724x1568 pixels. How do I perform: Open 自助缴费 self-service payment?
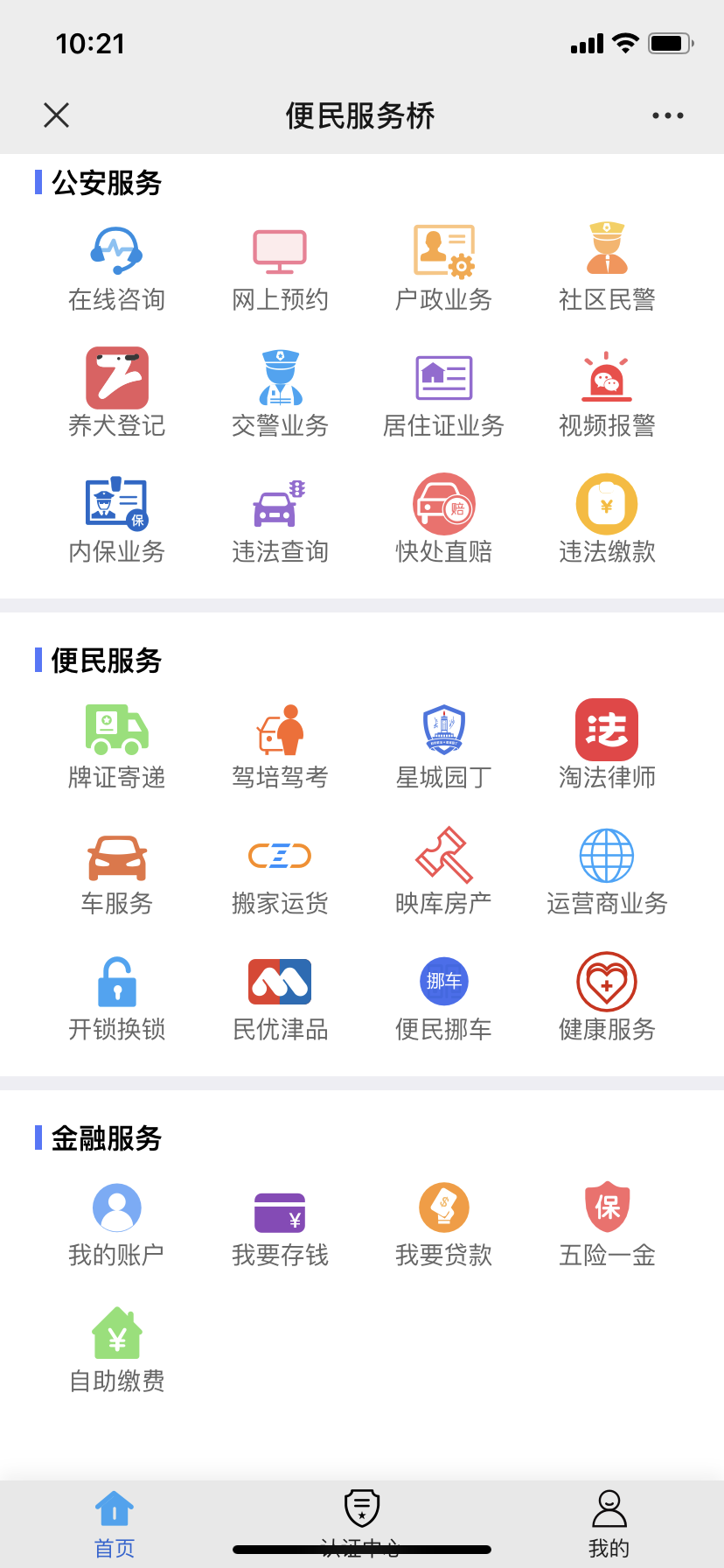117,1351
